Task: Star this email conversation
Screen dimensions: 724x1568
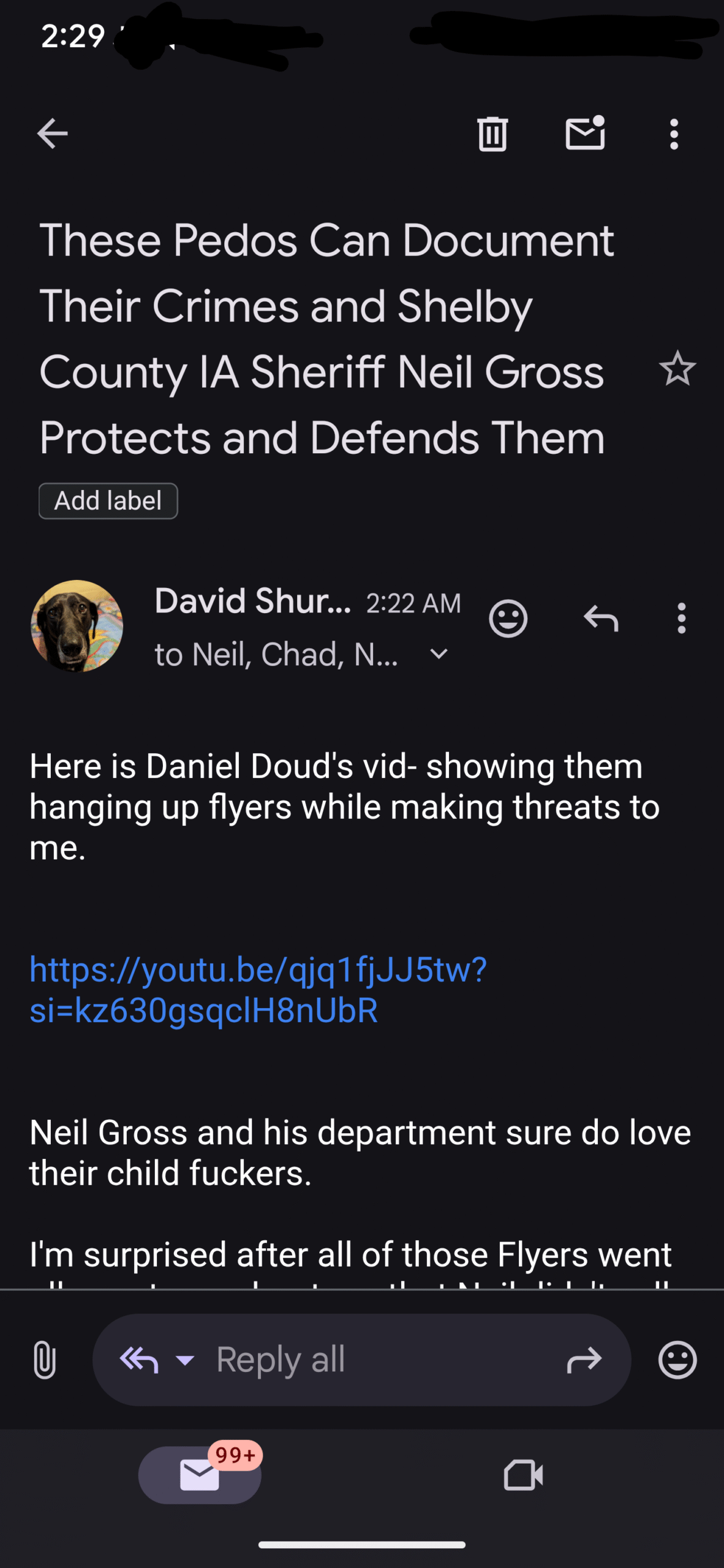Action: point(677,368)
